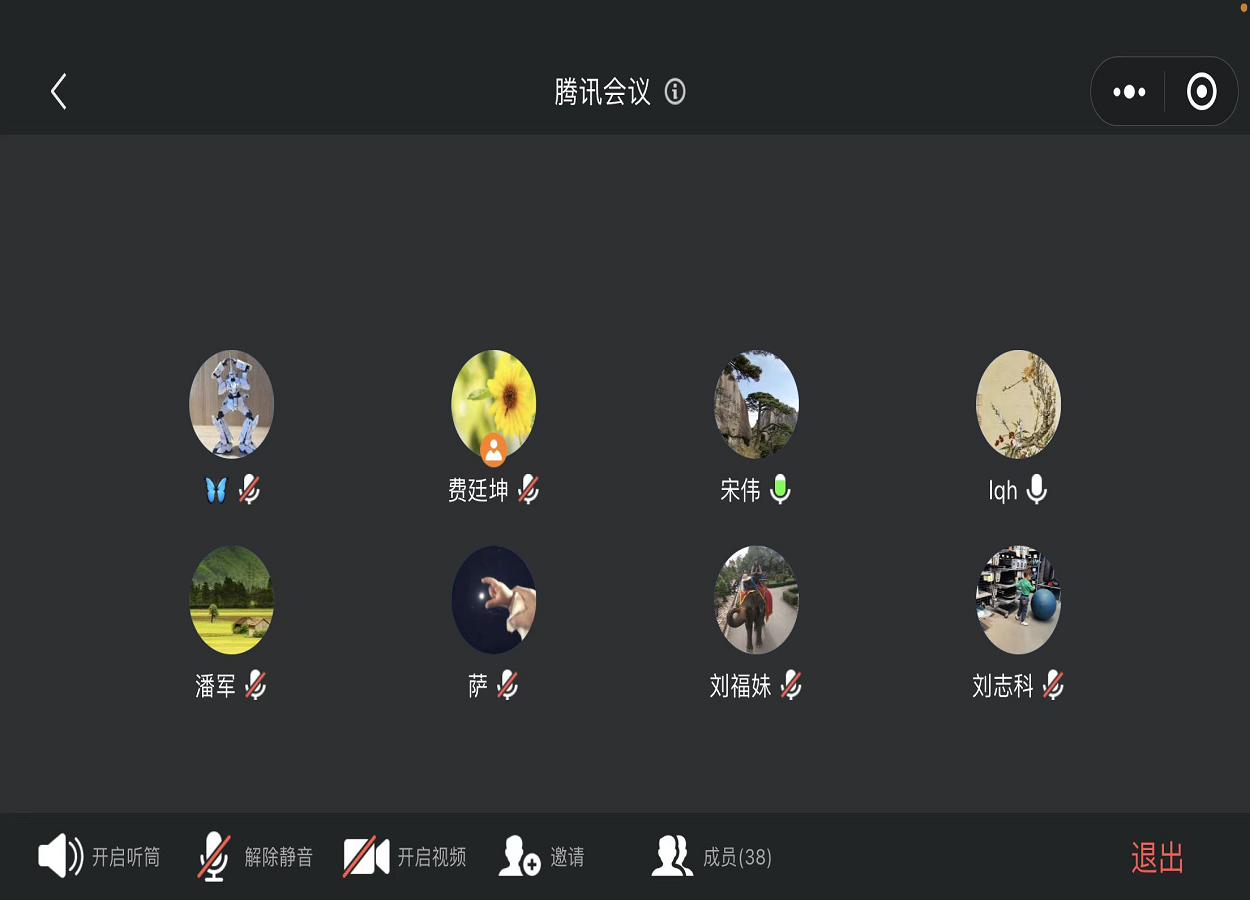
Task: Go back with the top-left arrow
Action: click(59, 92)
